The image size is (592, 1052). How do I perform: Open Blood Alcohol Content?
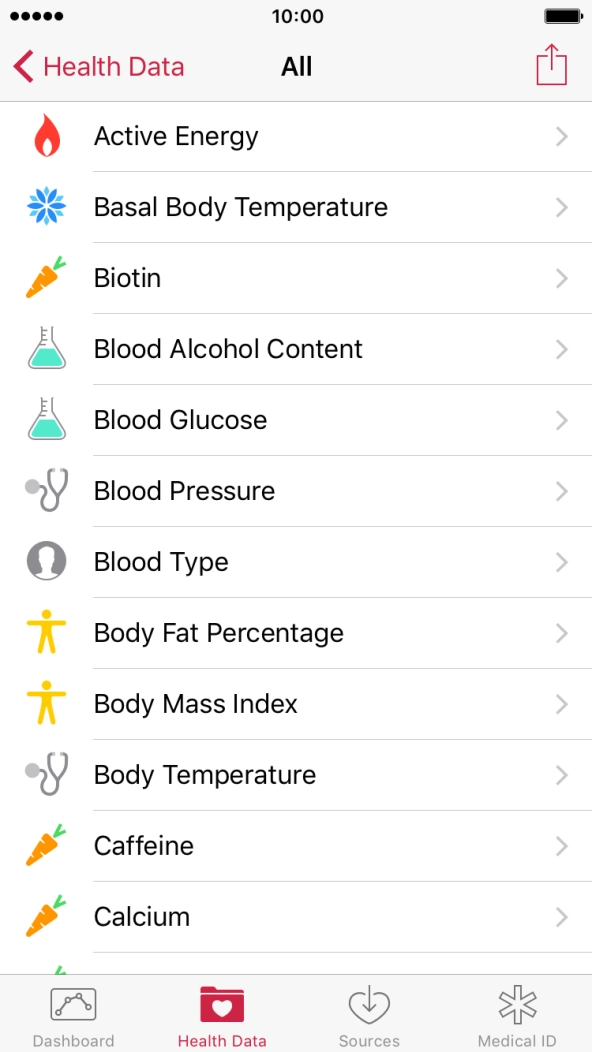[296, 350]
